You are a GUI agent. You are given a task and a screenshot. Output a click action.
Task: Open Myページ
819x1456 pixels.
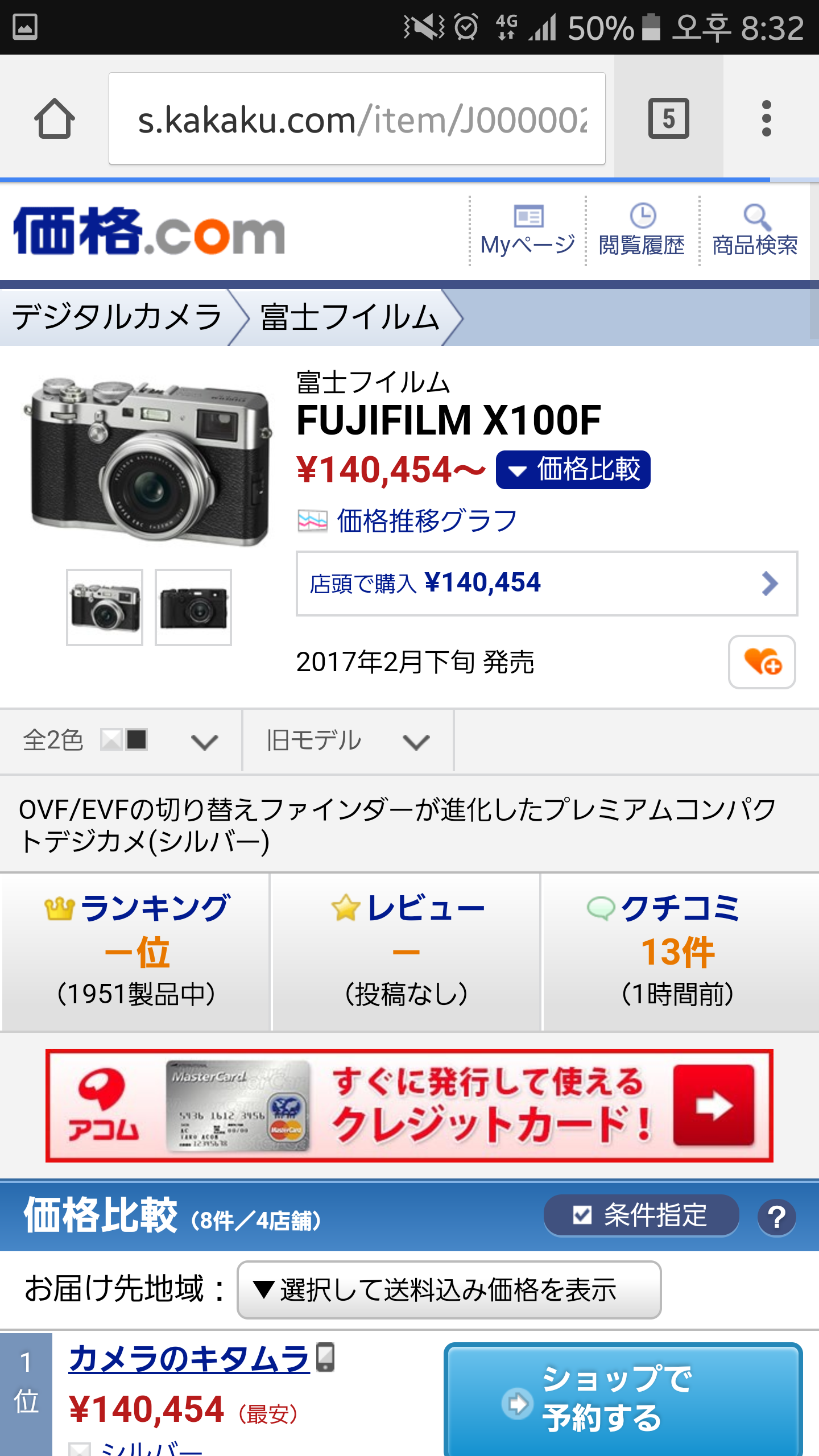pos(528,231)
